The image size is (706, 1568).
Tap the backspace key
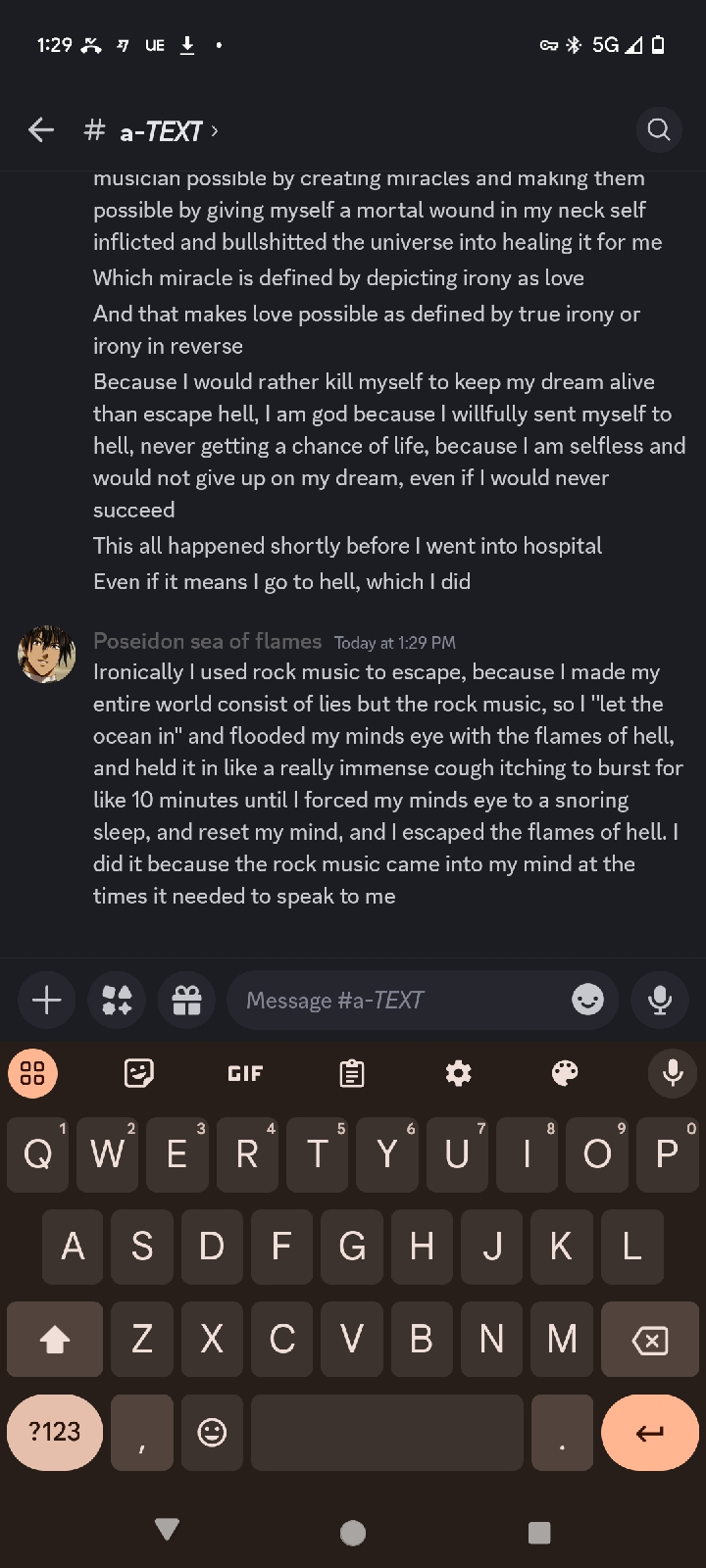[x=649, y=1339]
